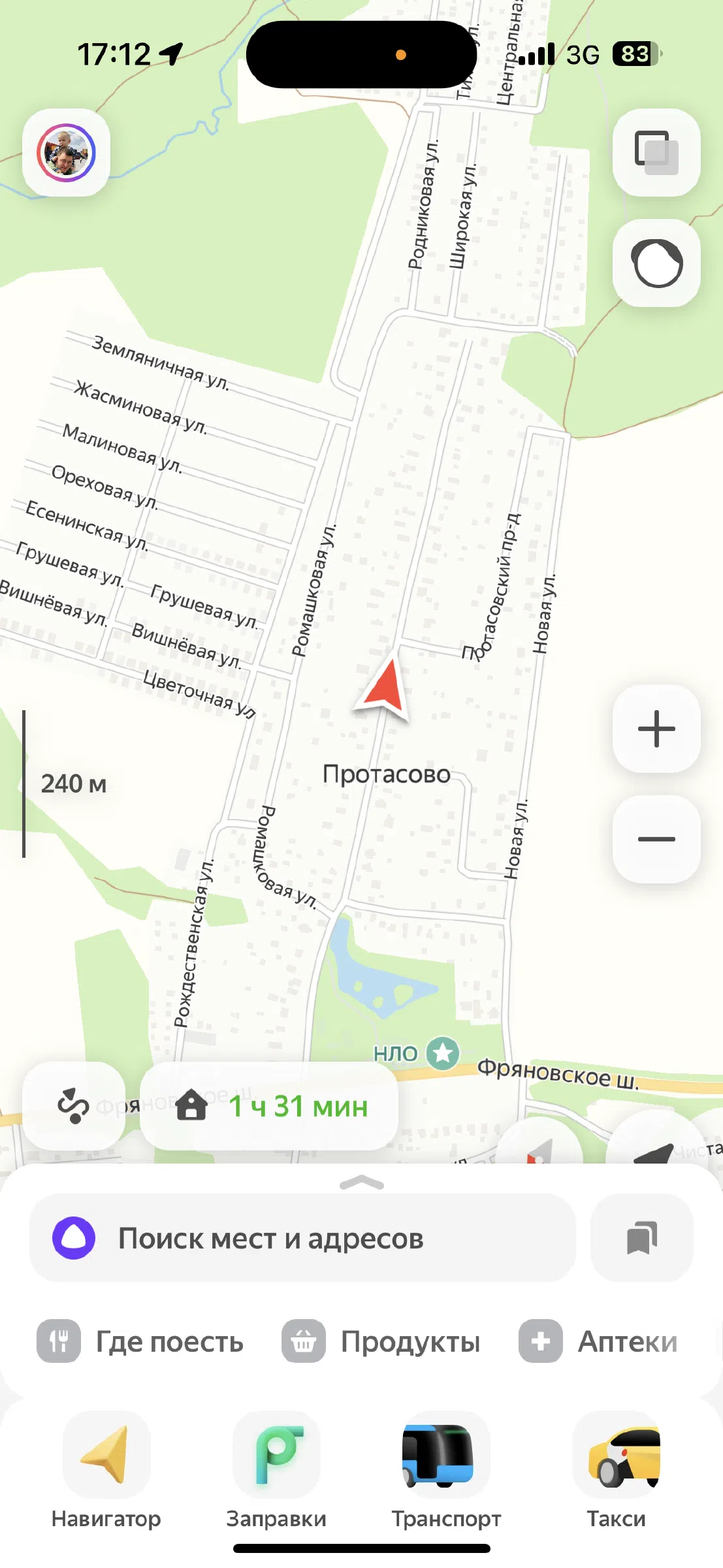Expand the bottom sheet handle
The image size is (723, 1568).
362,1183
